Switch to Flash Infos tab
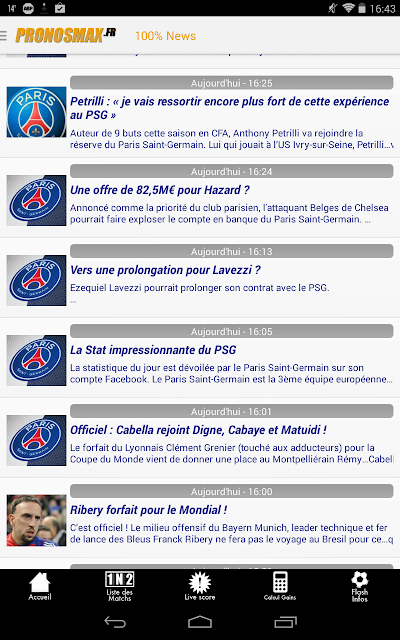This screenshot has height=640, width=400. tap(360, 587)
